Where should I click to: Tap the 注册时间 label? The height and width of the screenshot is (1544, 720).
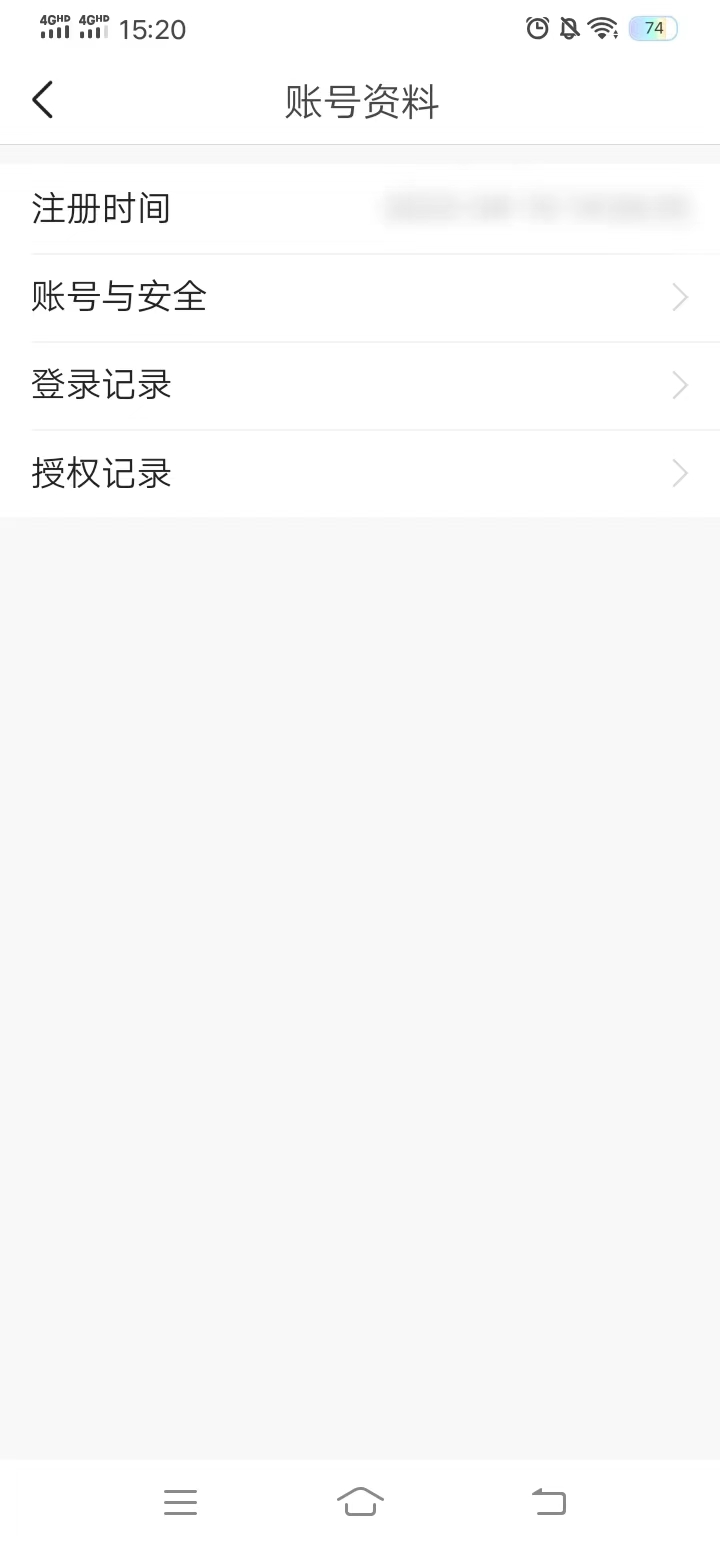[100, 209]
